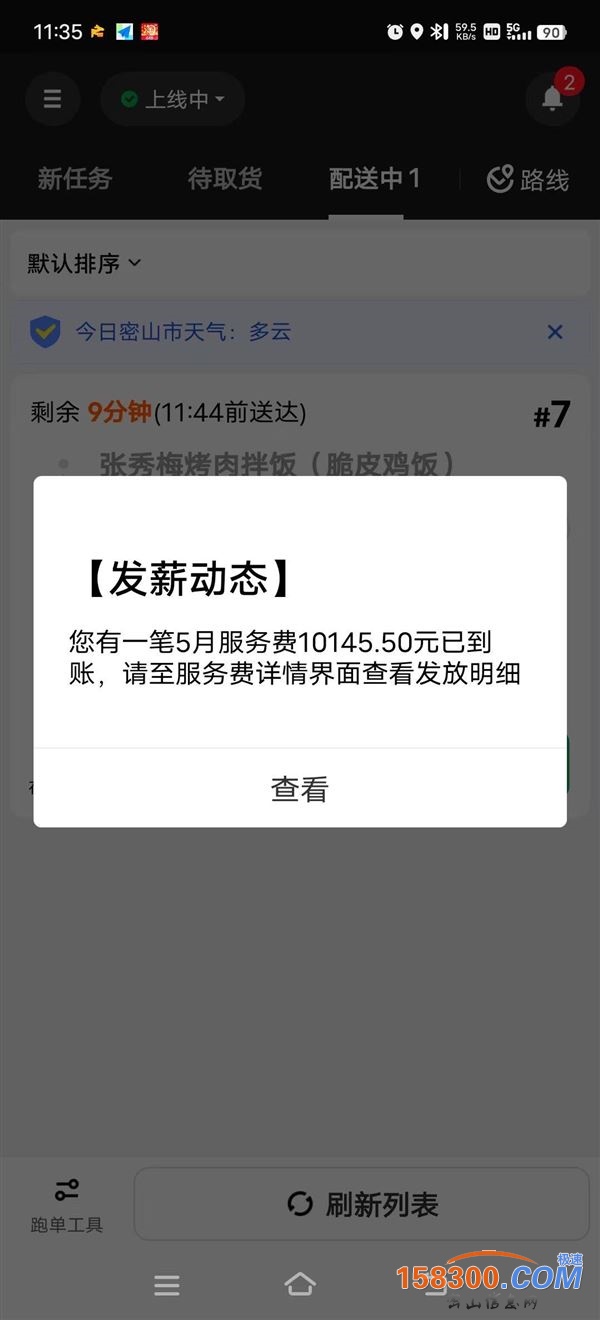Viewport: 600px width, 1320px height.
Task: Go to the system home screen
Action: tap(300, 1285)
